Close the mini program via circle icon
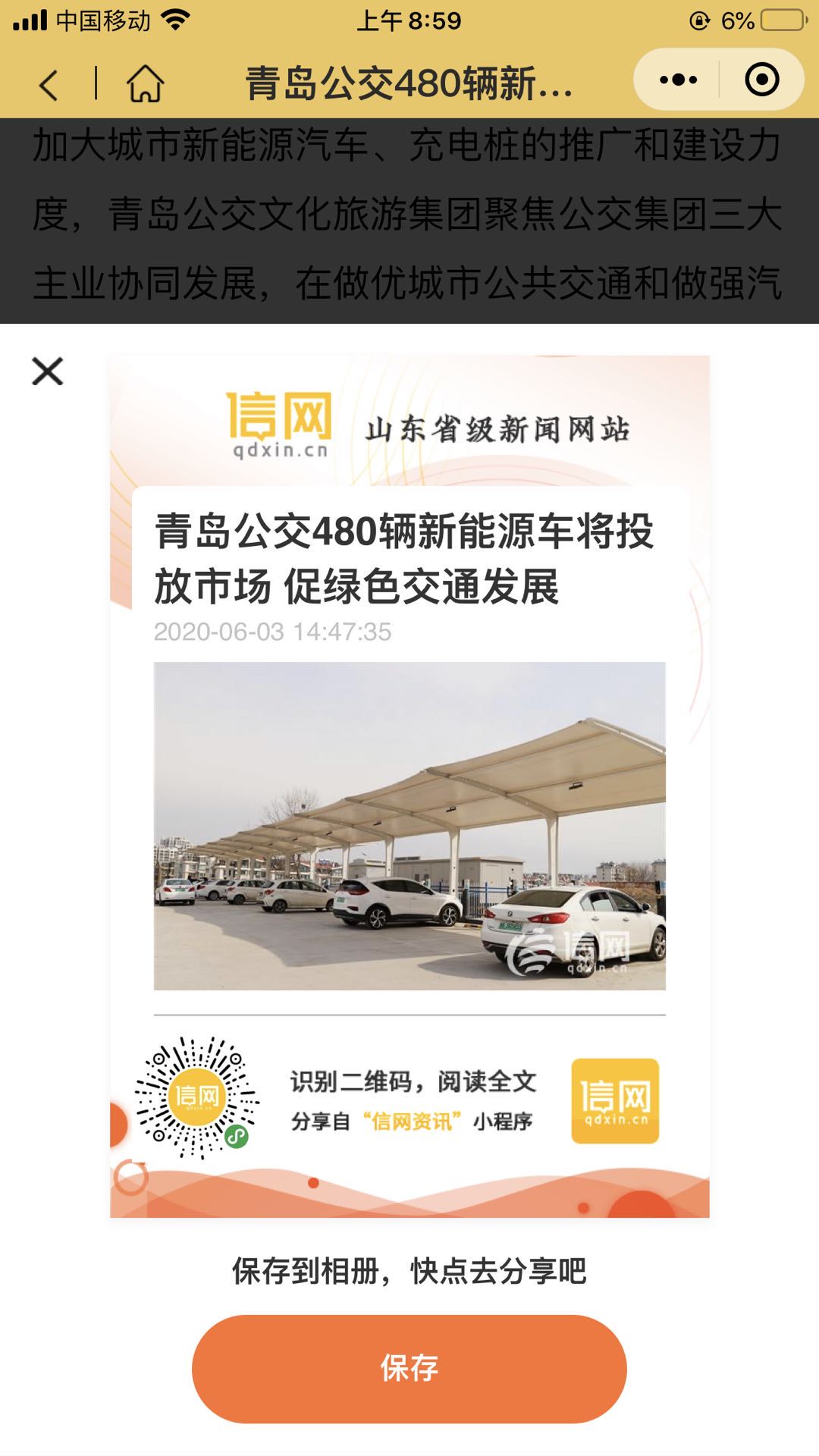 coord(761,80)
